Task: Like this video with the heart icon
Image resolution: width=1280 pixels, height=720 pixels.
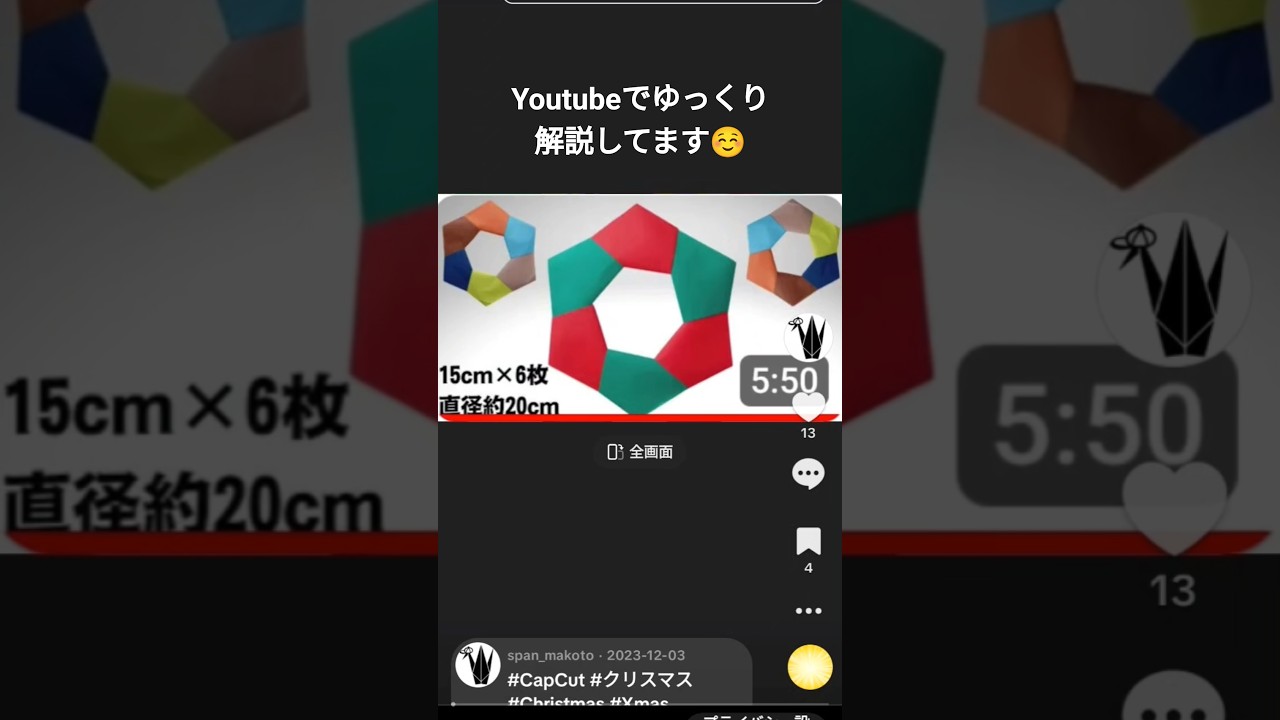Action: (808, 406)
